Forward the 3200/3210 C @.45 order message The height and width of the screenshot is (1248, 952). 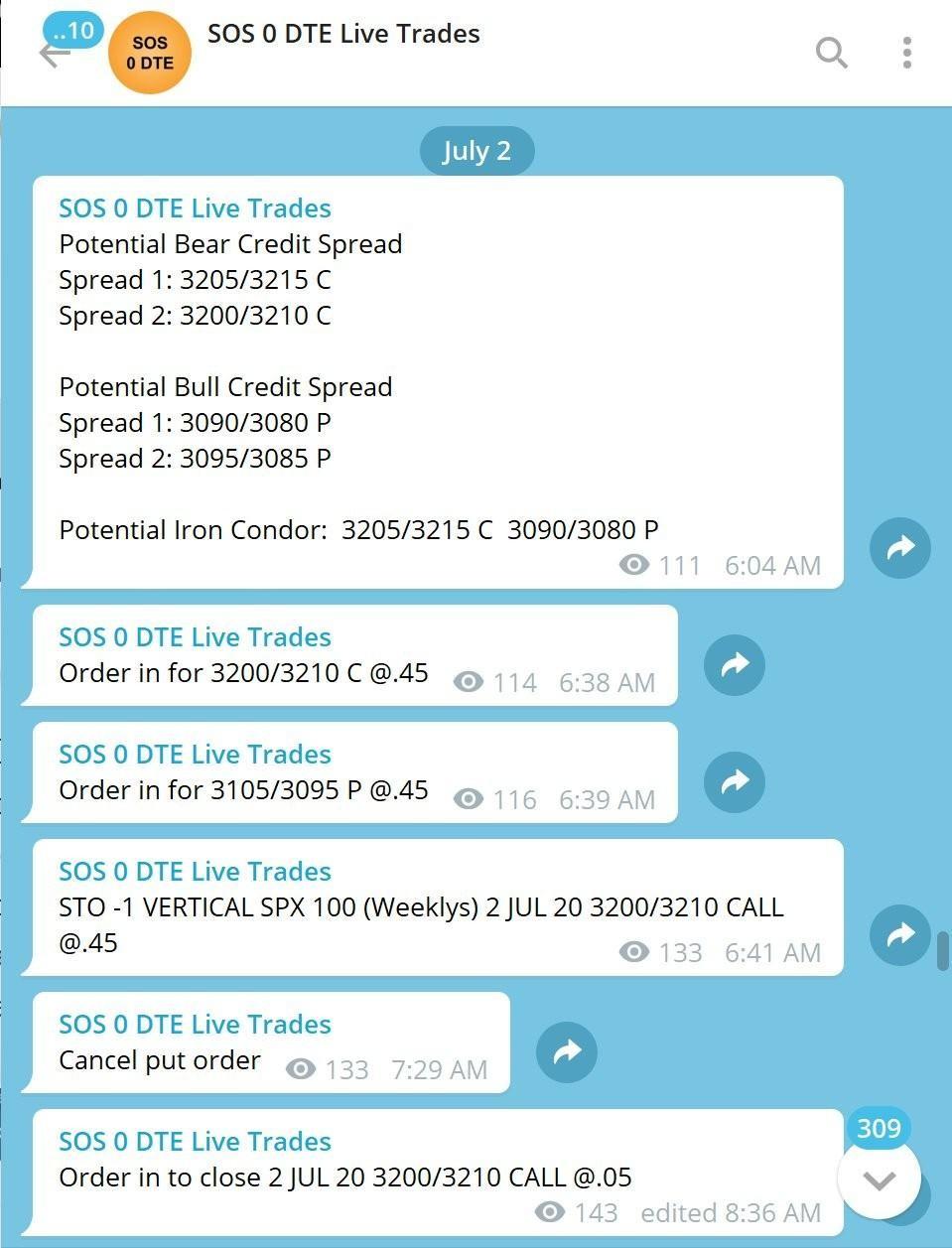coord(734,664)
